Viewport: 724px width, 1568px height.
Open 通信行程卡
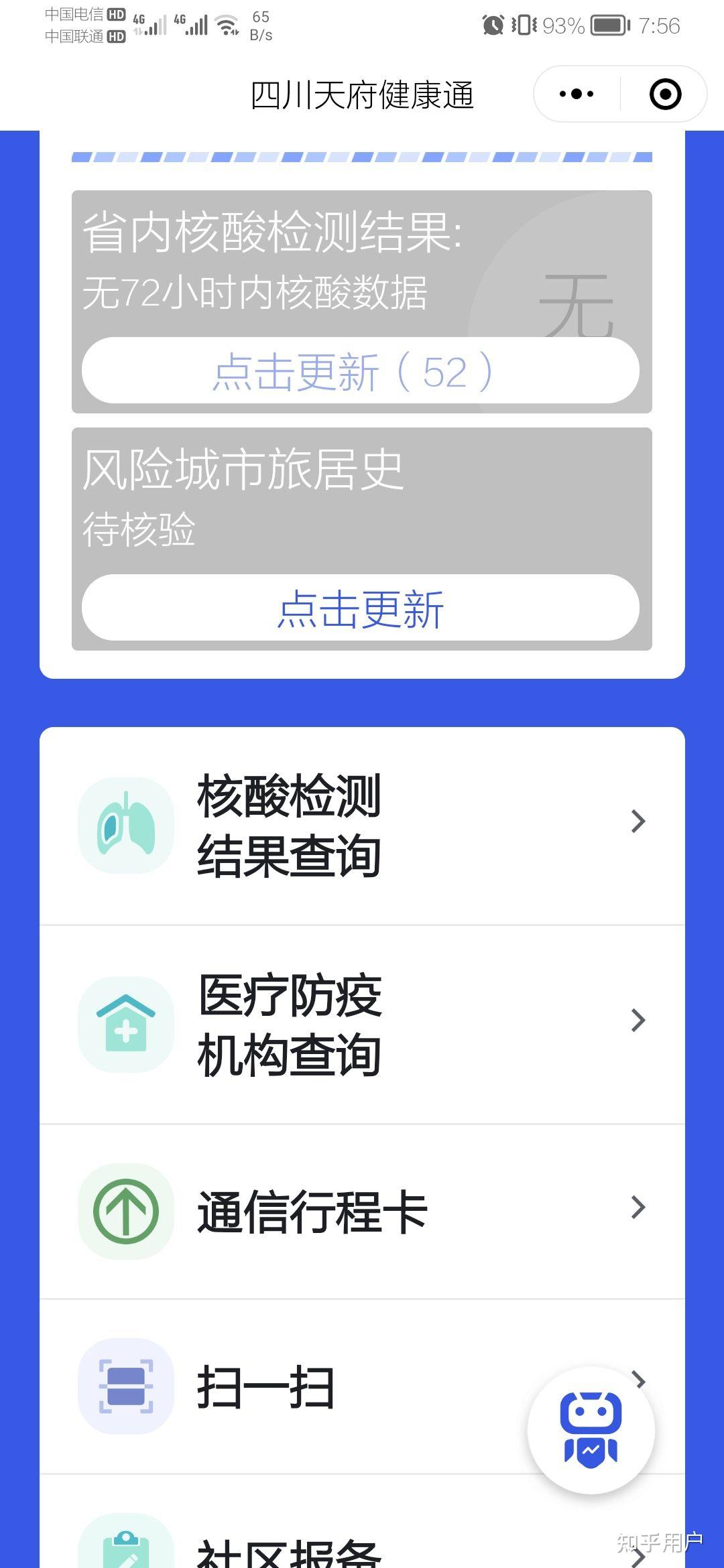[x=362, y=1212]
